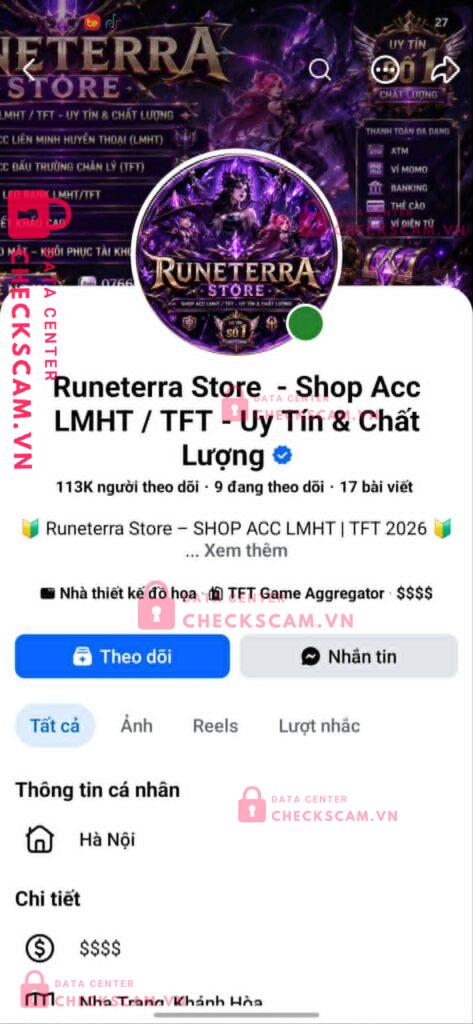Select the Tất cả tab
473x1024 pixels.
55,726
